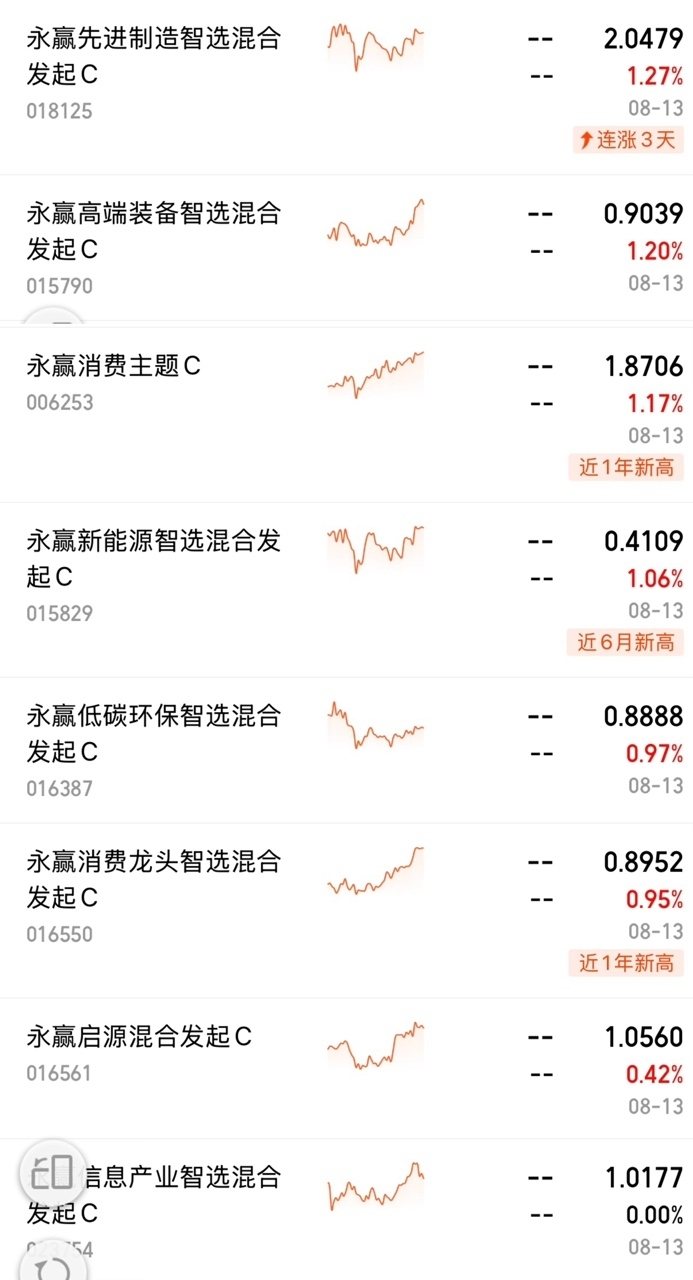
Task: View 永赢低碳环保智选混合发起C fund page
Action: click(346, 750)
